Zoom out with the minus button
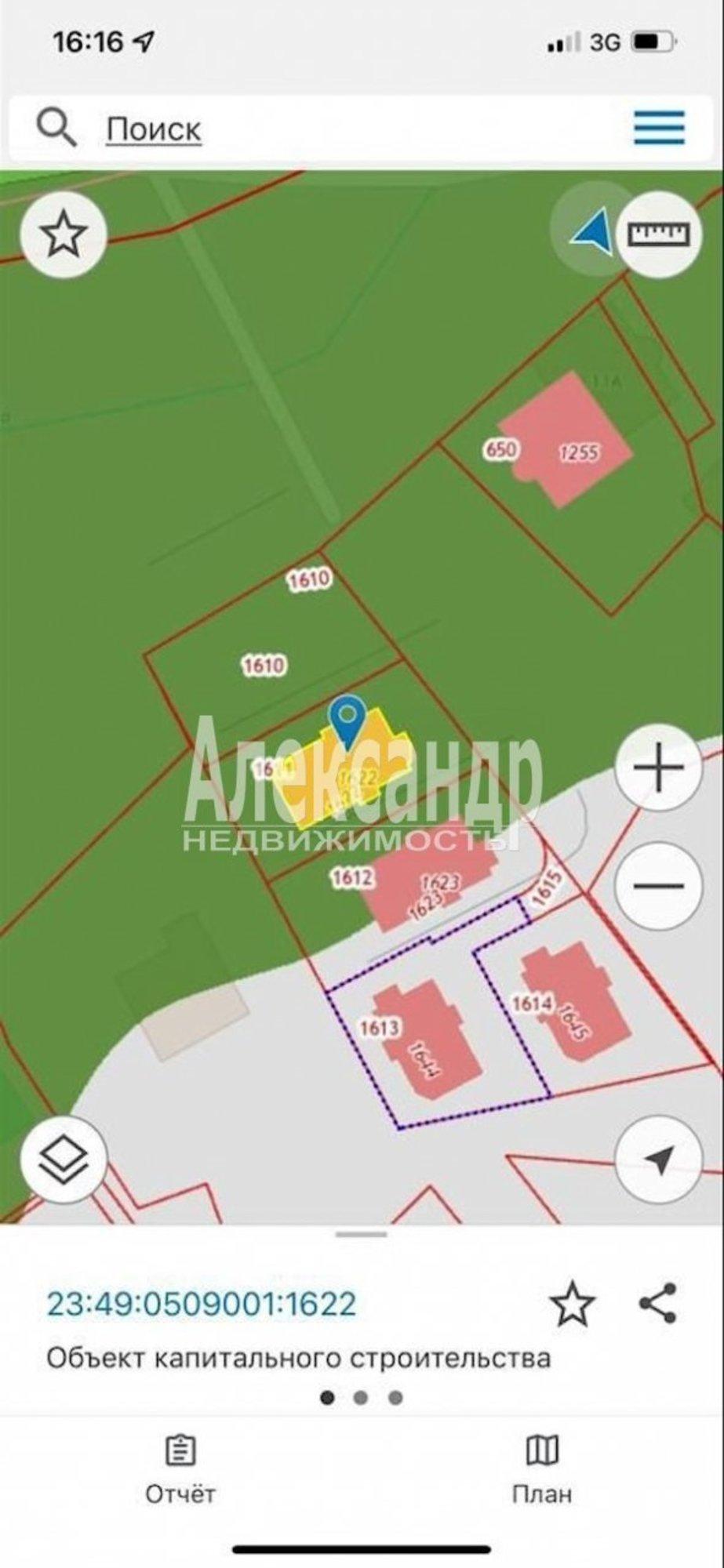 [x=658, y=886]
